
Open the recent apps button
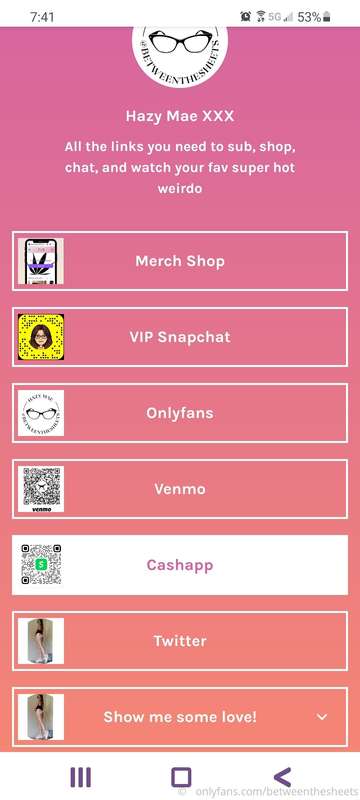click(x=81, y=778)
